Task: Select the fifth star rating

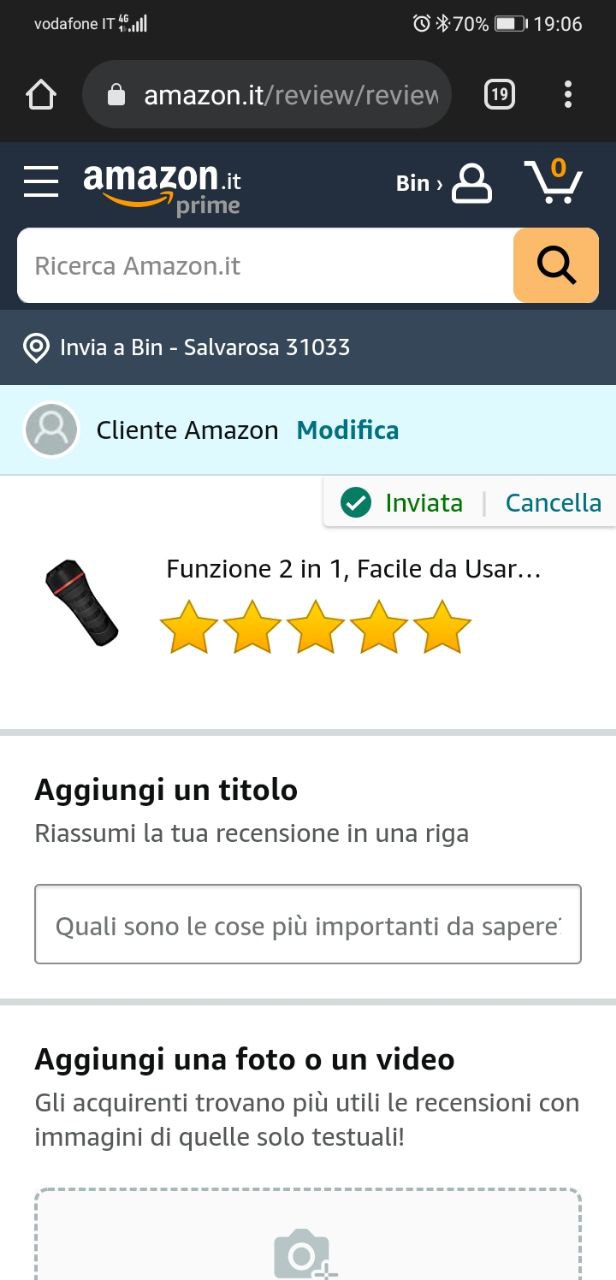Action: 441,628
